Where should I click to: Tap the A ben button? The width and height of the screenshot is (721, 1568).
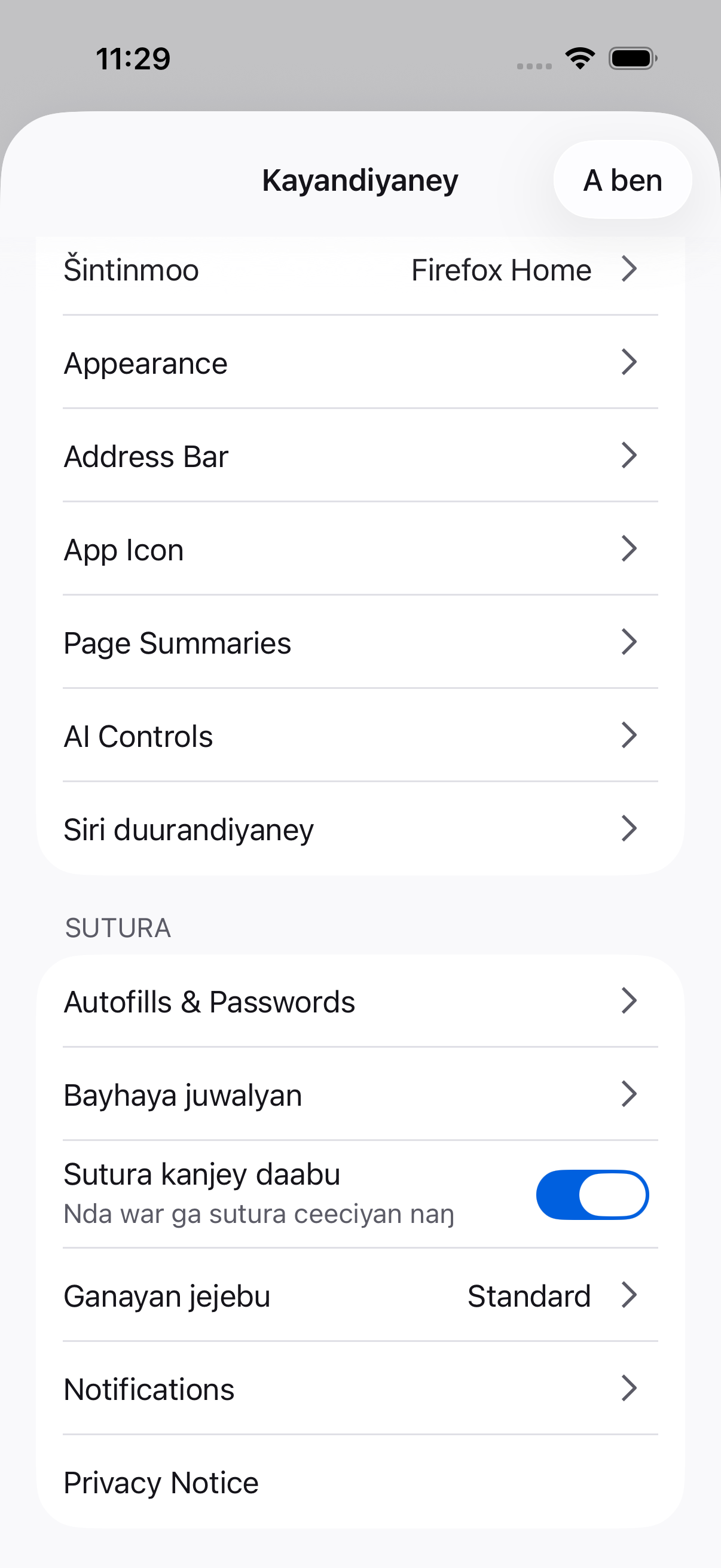pyautogui.click(x=622, y=180)
